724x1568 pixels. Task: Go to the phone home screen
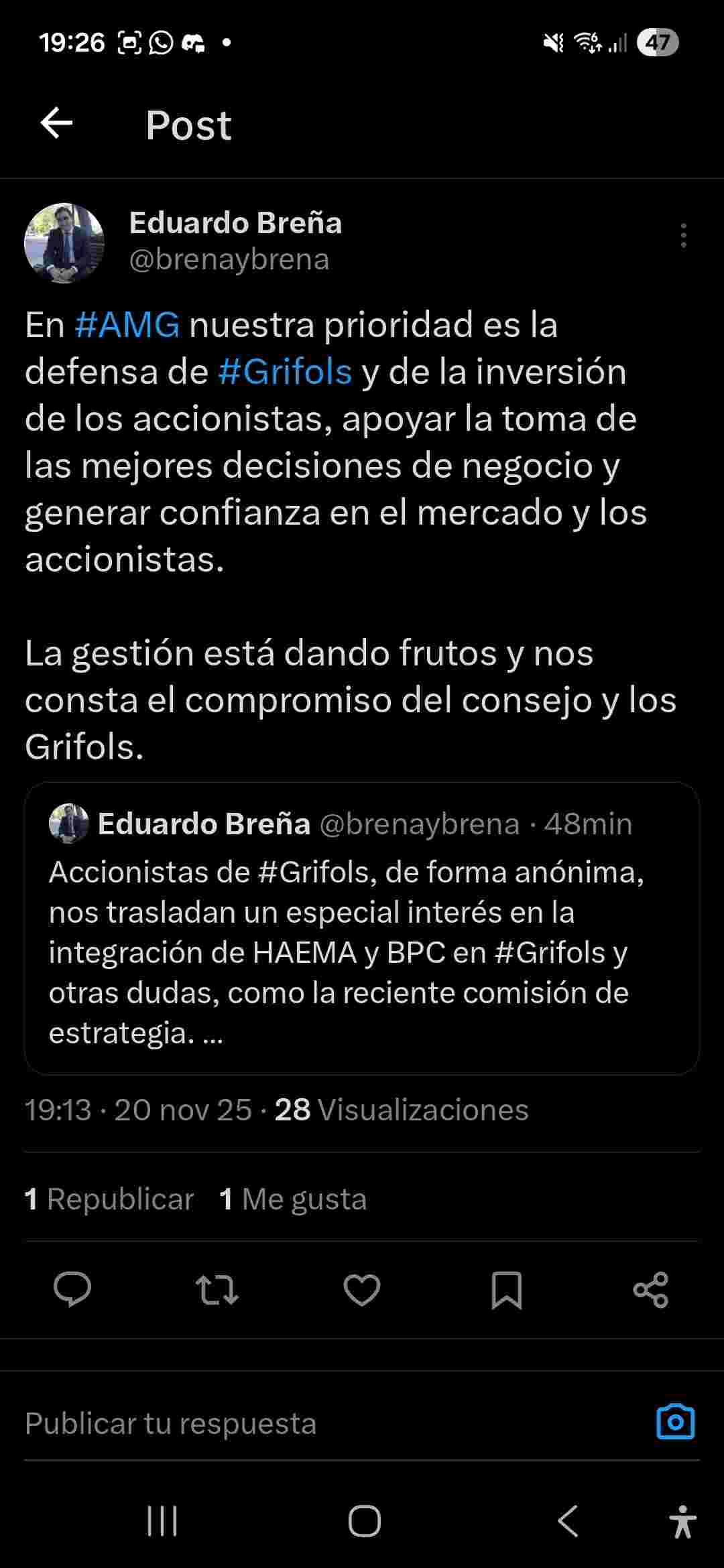pyautogui.click(x=364, y=1520)
